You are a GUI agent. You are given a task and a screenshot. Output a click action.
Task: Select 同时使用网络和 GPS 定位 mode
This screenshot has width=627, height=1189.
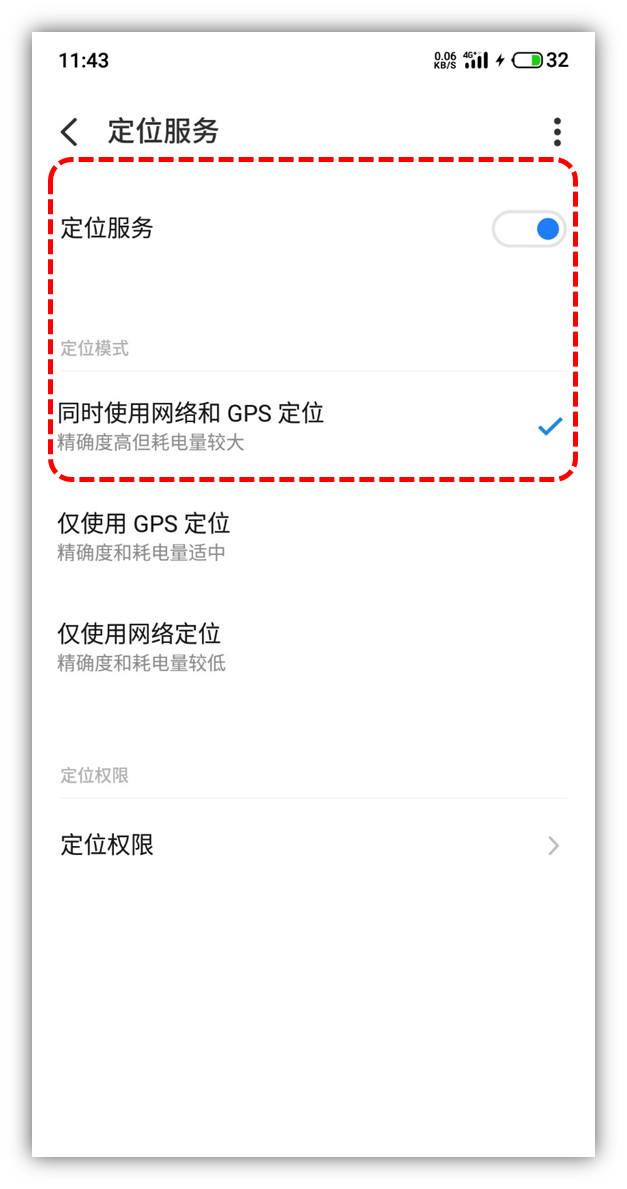pos(300,425)
